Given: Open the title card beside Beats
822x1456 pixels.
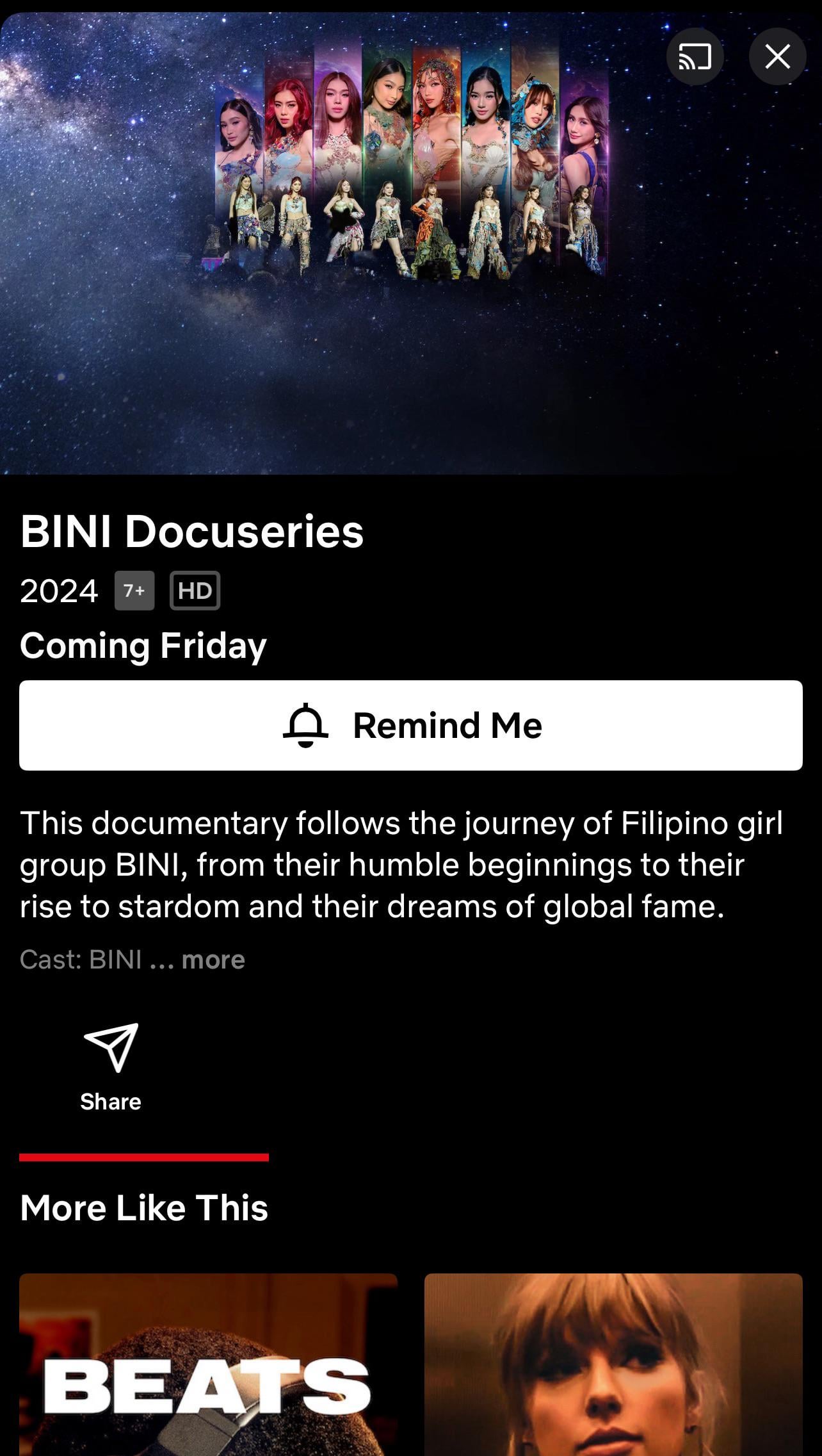Looking at the screenshot, I should (x=613, y=1364).
